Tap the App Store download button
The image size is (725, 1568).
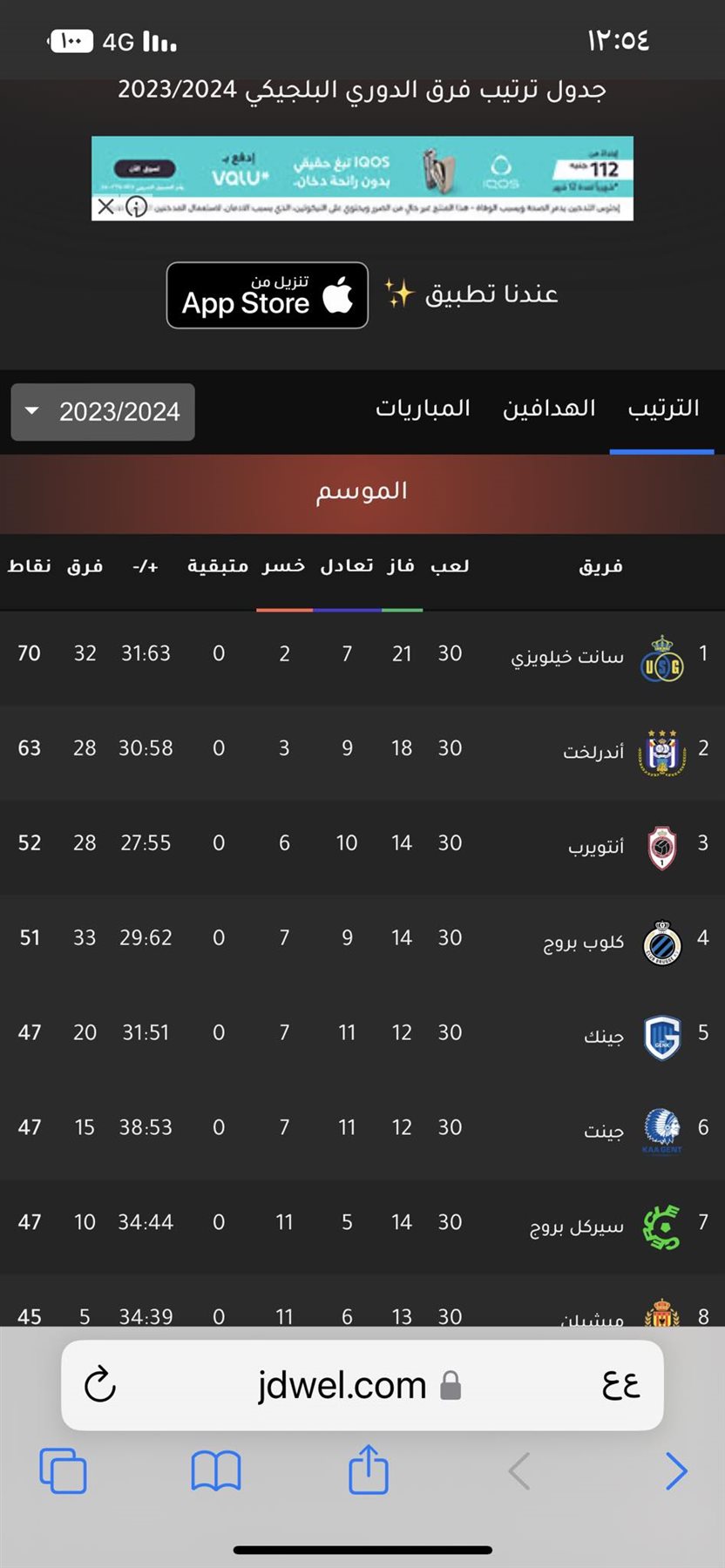(x=267, y=296)
